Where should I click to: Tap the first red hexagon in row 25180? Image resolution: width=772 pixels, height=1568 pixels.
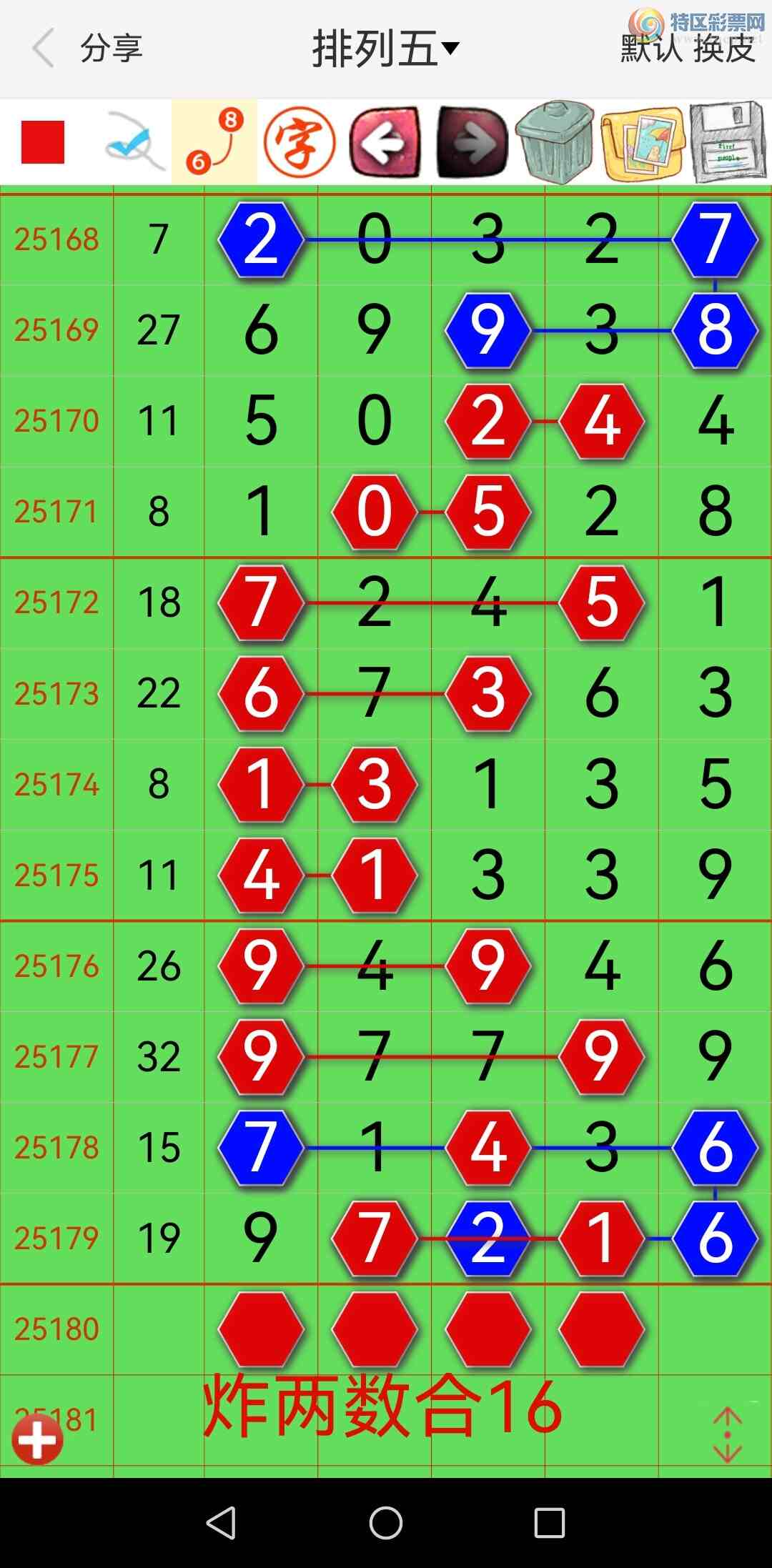coord(261,1329)
